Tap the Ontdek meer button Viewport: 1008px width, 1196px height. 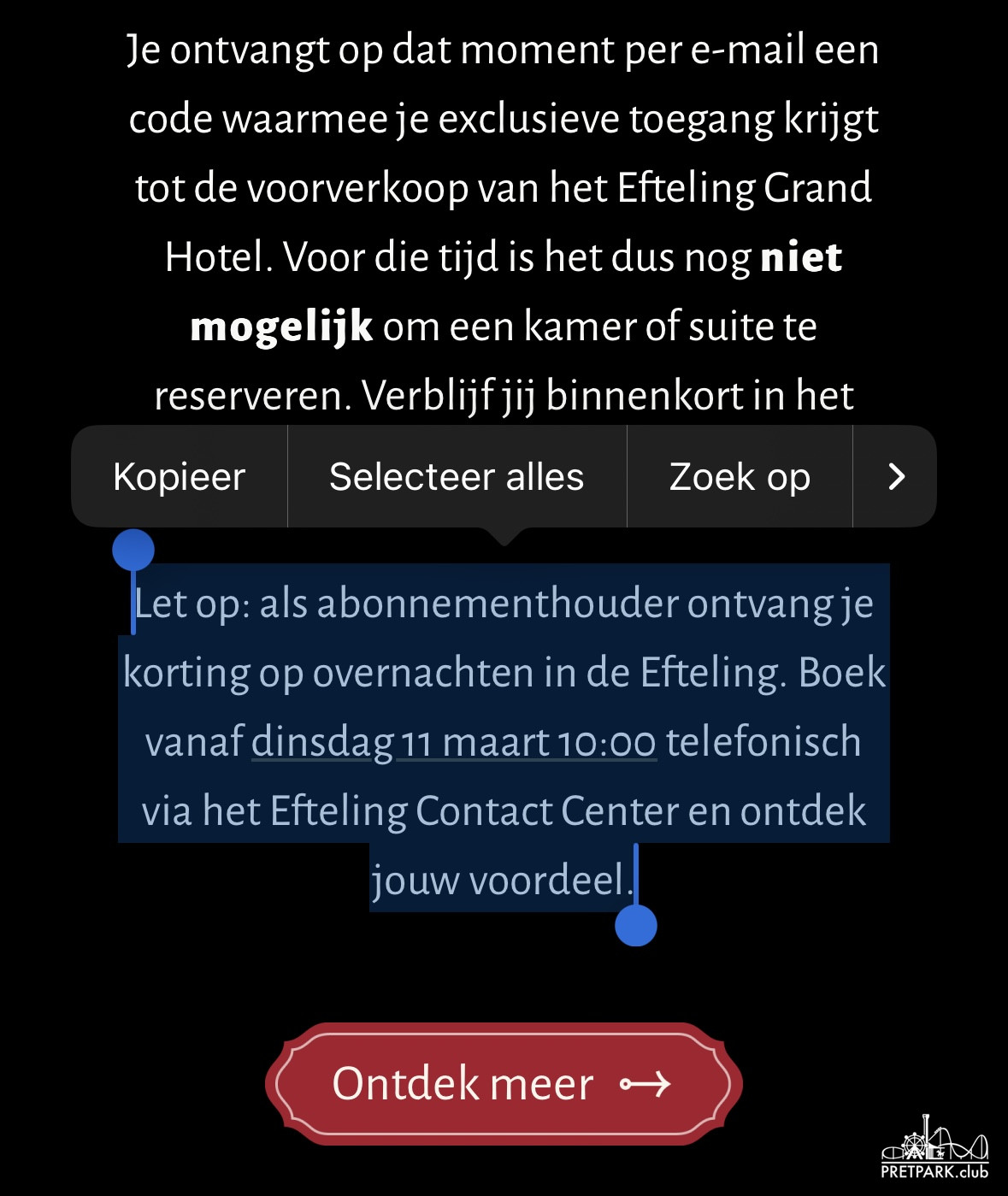click(x=503, y=1084)
